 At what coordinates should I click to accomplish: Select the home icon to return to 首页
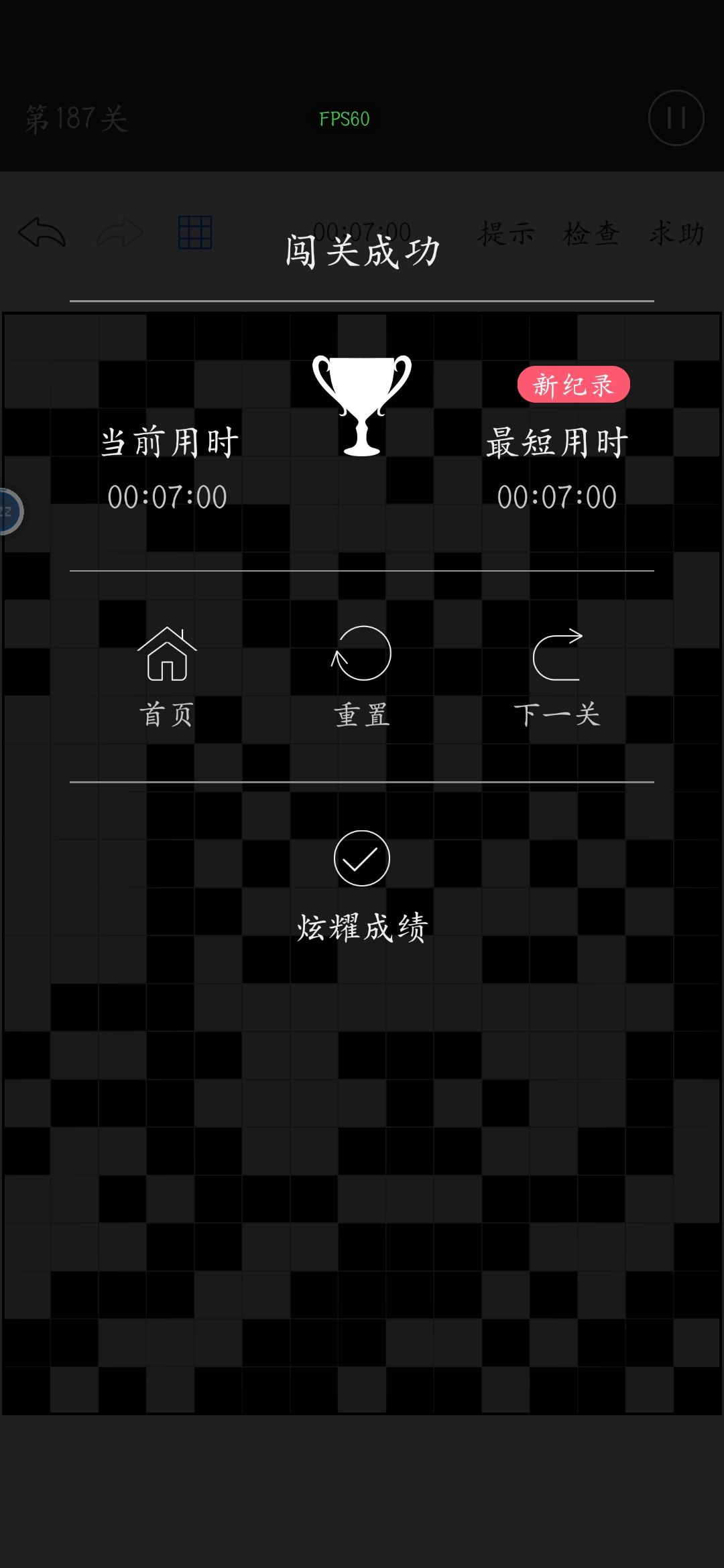(x=168, y=655)
